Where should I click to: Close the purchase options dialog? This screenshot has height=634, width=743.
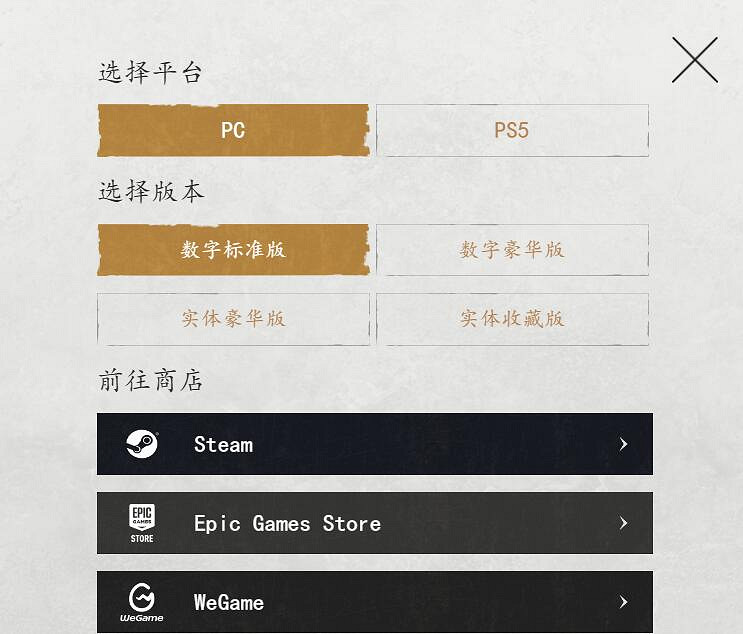[x=694, y=60]
